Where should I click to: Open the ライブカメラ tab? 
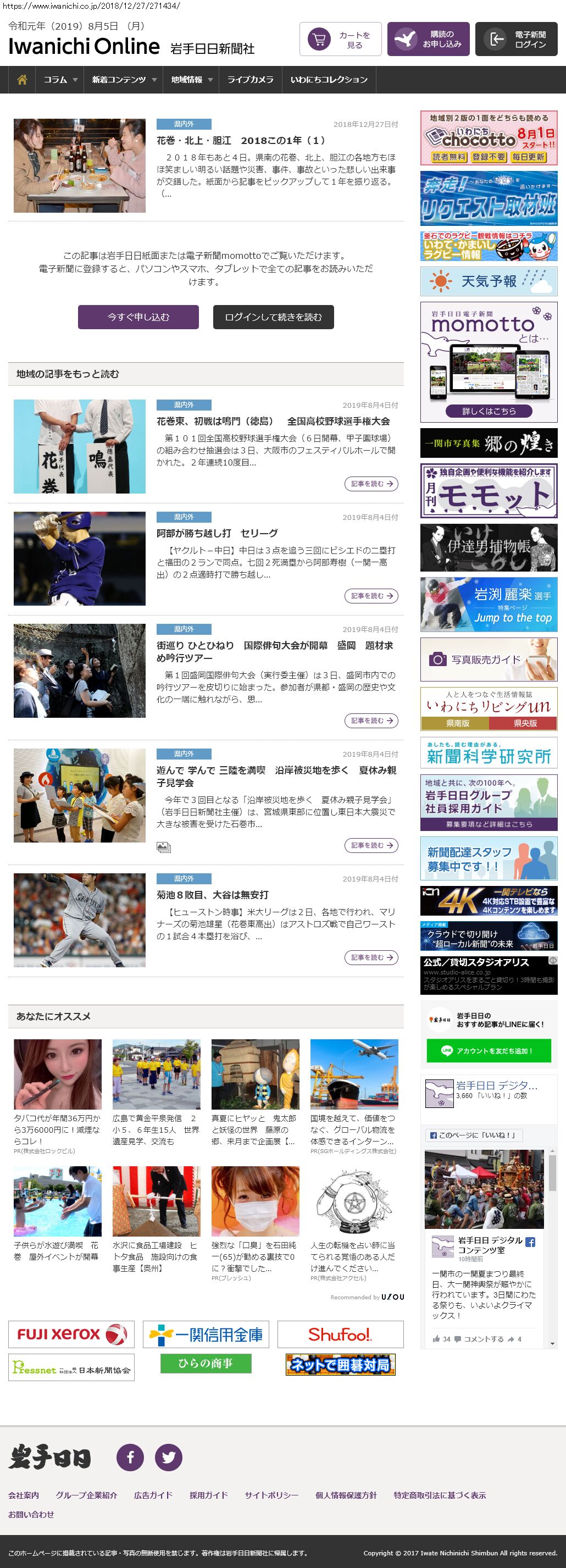point(250,80)
